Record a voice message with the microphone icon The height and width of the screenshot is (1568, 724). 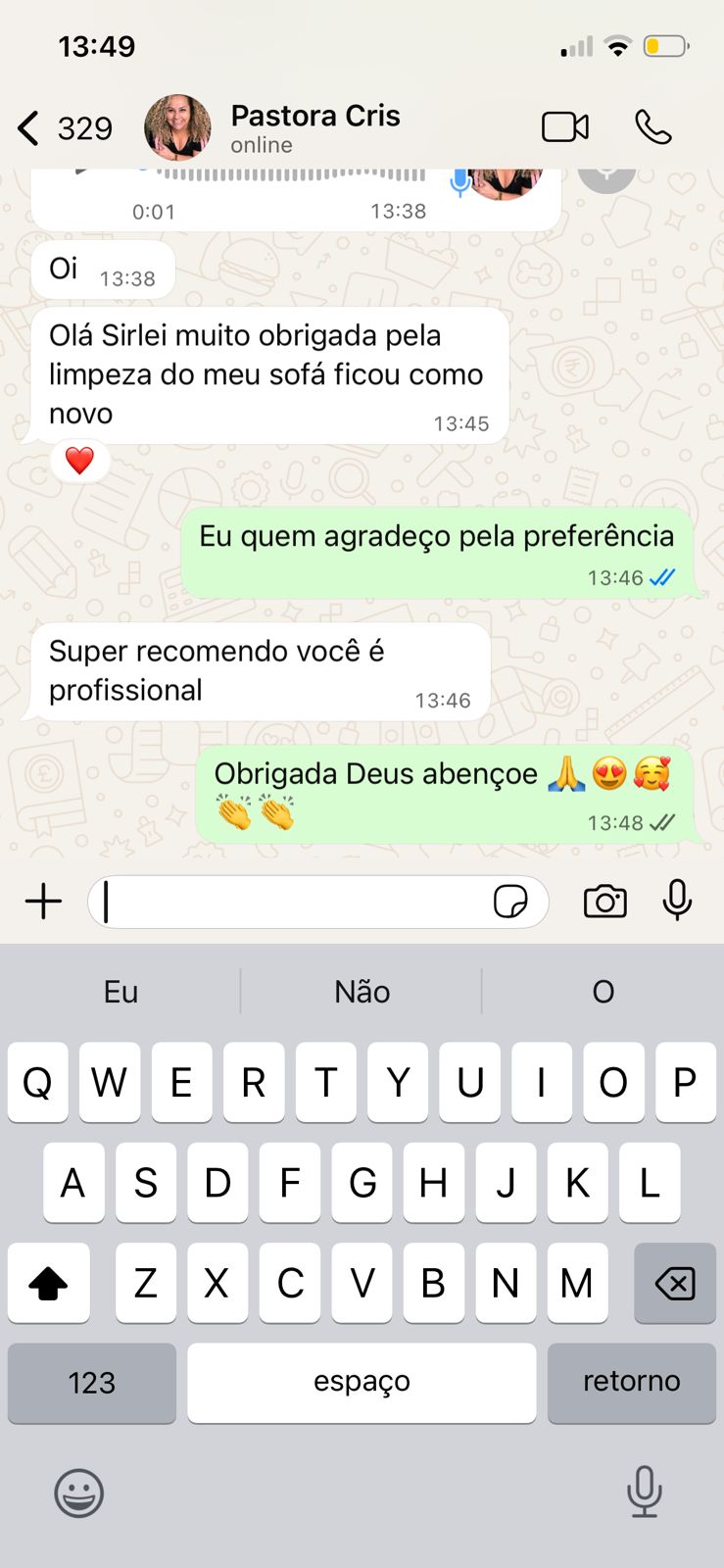click(677, 901)
